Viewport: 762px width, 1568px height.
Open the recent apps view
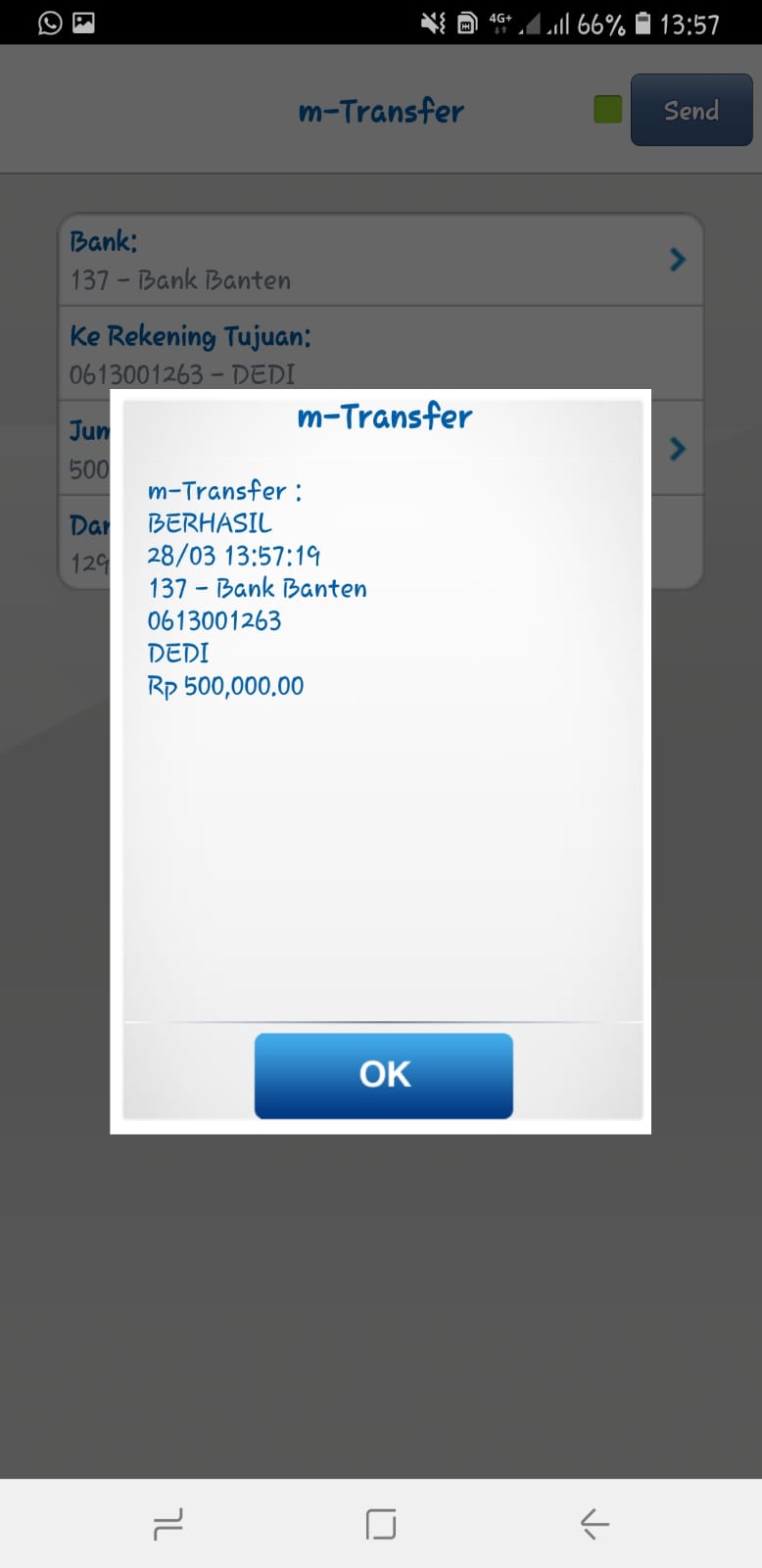pyautogui.click(x=168, y=1524)
